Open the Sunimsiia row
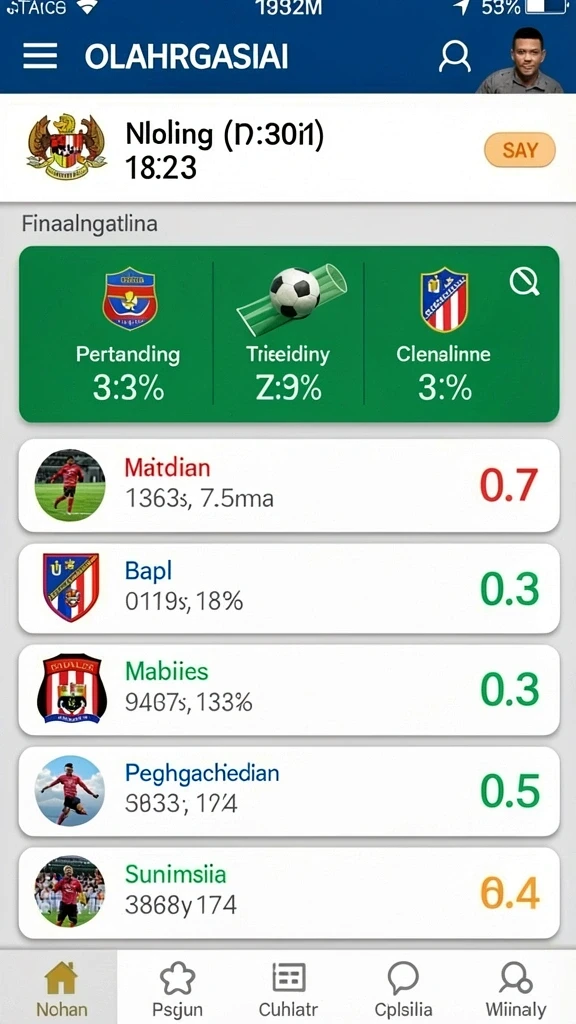The height and width of the screenshot is (1024, 576). coord(289,893)
